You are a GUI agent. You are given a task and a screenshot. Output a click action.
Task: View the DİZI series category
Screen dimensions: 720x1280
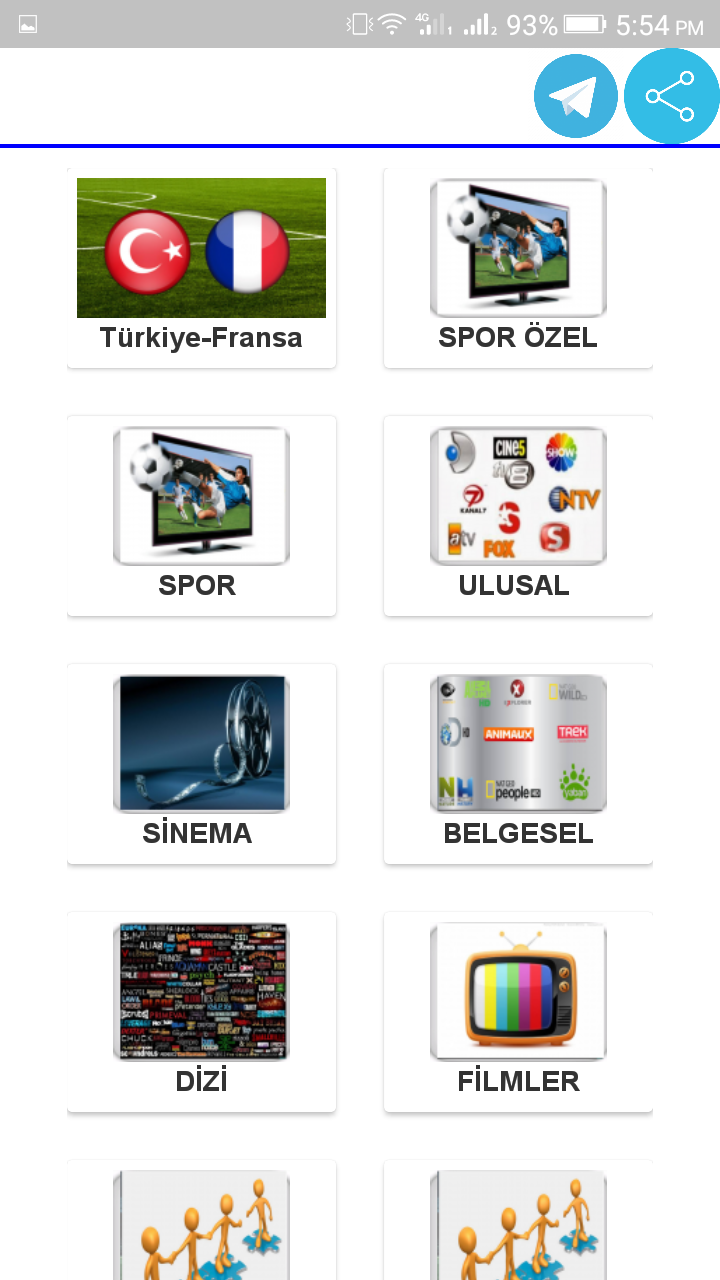tap(202, 1012)
